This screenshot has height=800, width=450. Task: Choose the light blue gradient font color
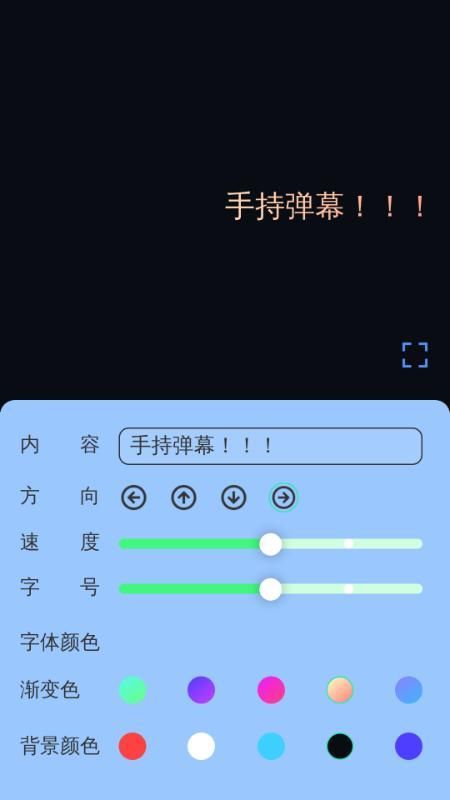pyautogui.click(x=409, y=690)
